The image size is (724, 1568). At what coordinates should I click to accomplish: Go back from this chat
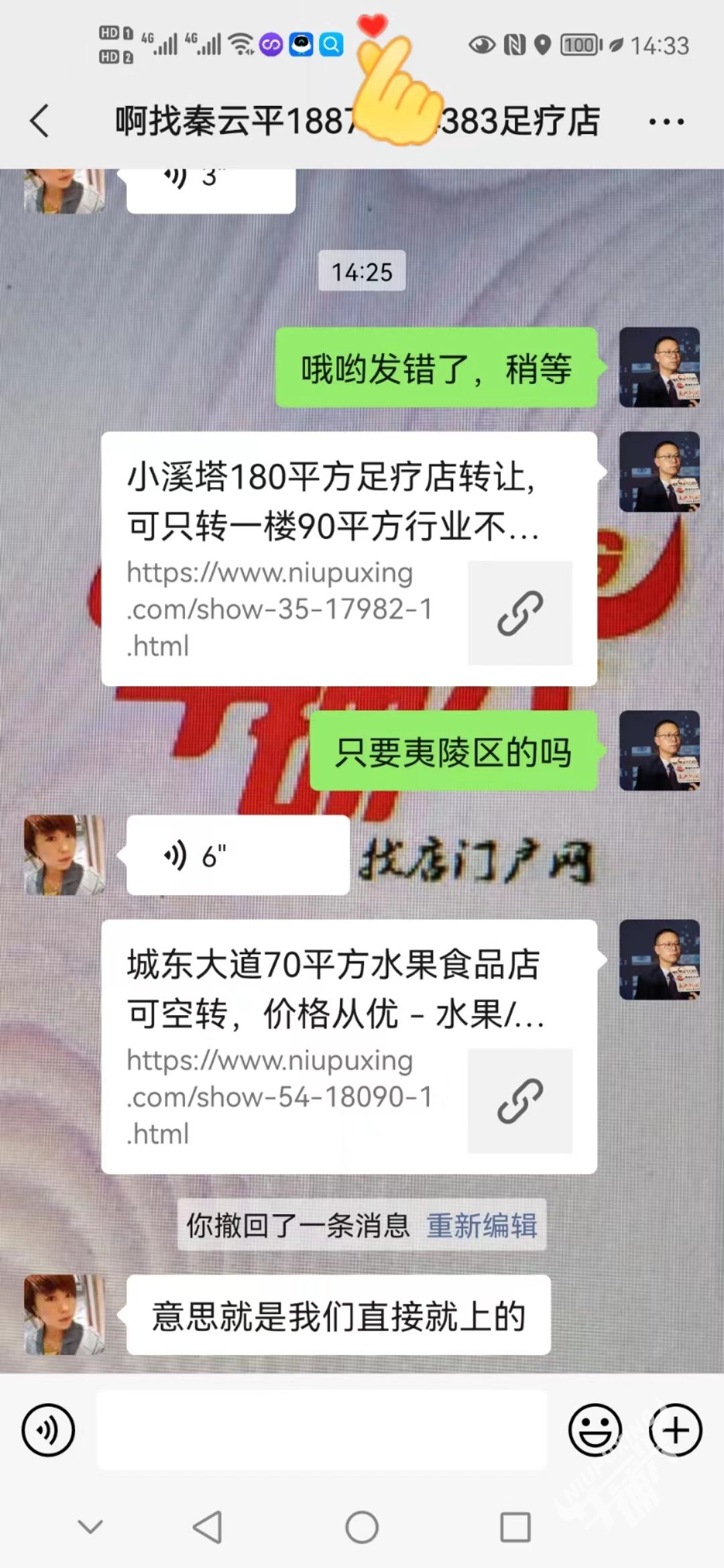pyautogui.click(x=40, y=121)
